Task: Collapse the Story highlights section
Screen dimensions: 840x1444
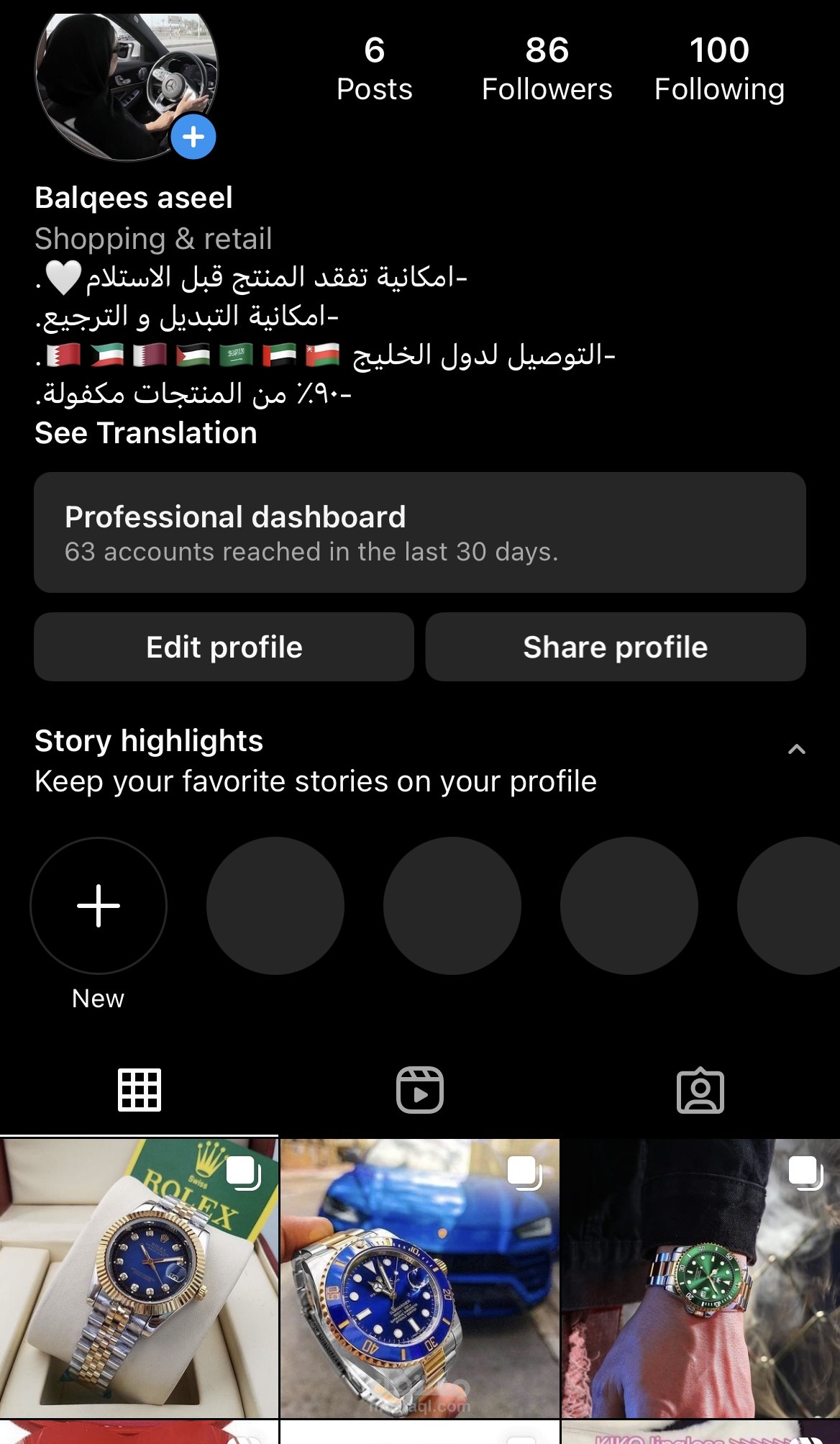Action: [x=796, y=750]
